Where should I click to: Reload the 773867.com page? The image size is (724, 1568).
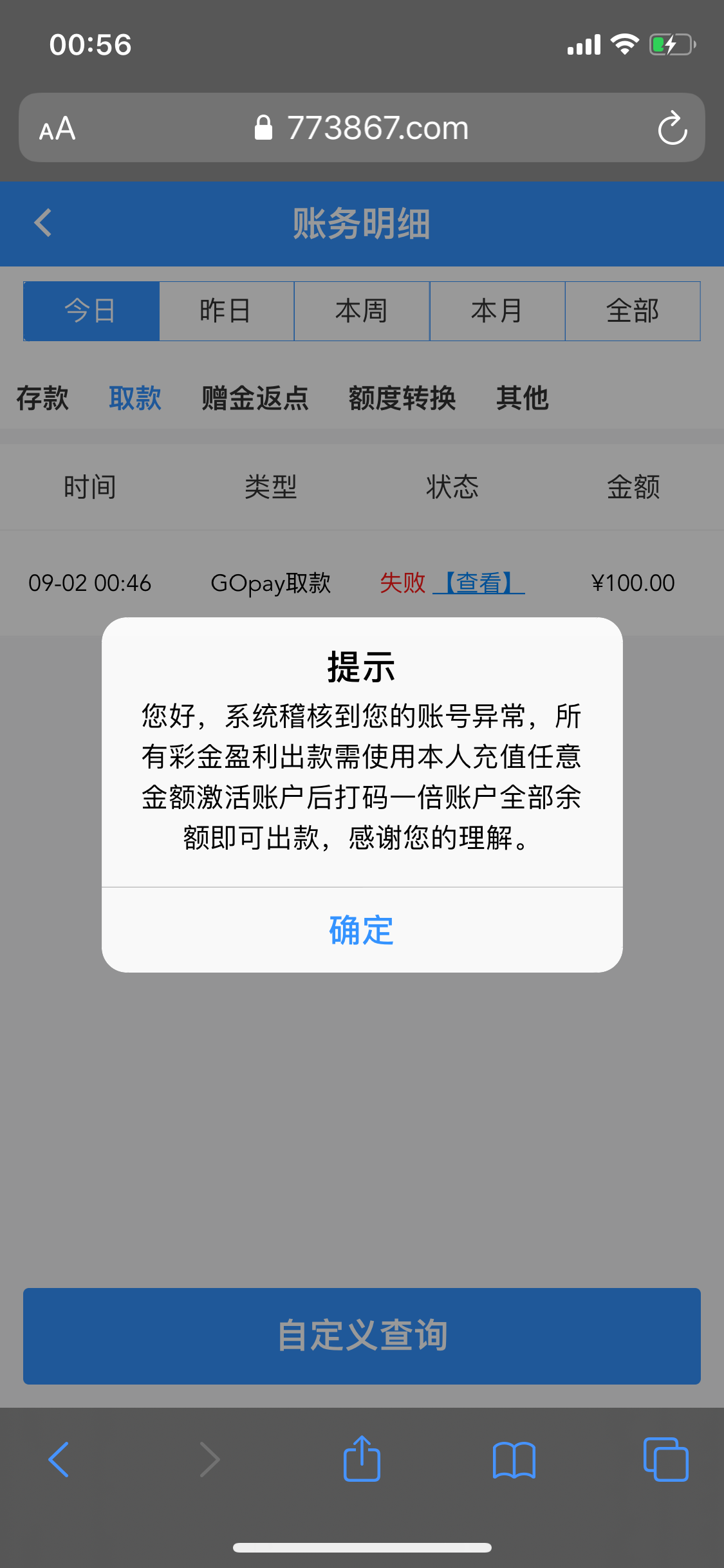coord(672,127)
